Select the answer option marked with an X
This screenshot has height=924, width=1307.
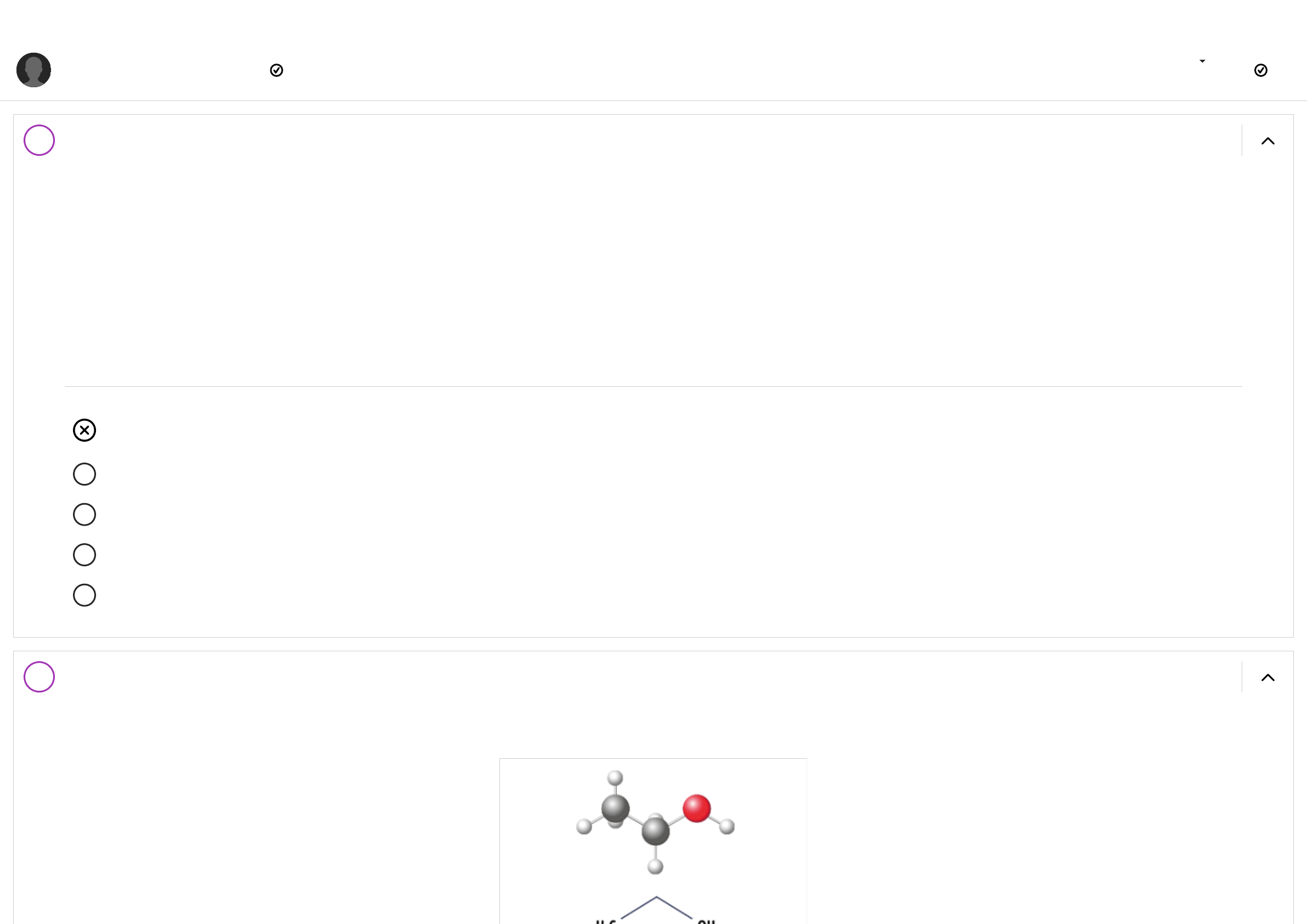84,430
